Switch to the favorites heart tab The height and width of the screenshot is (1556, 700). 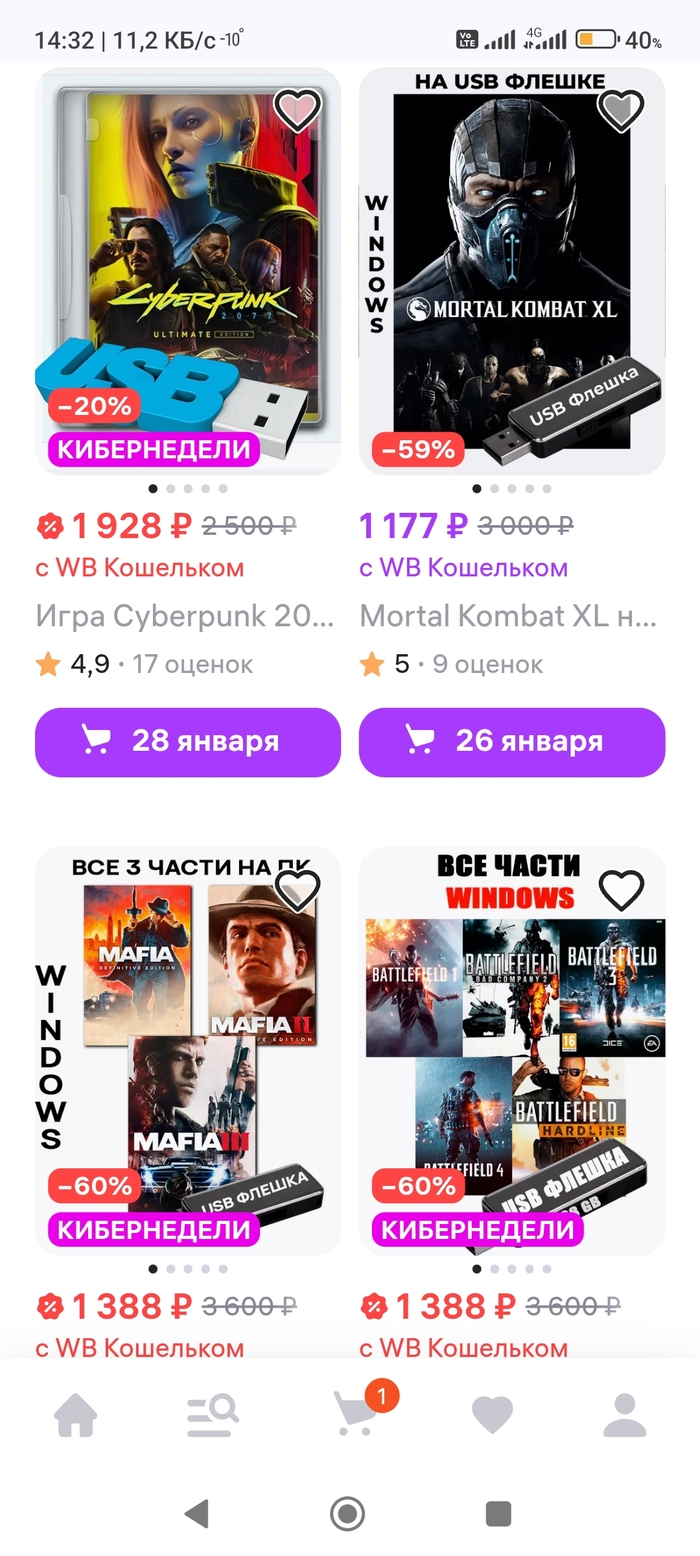(492, 1415)
